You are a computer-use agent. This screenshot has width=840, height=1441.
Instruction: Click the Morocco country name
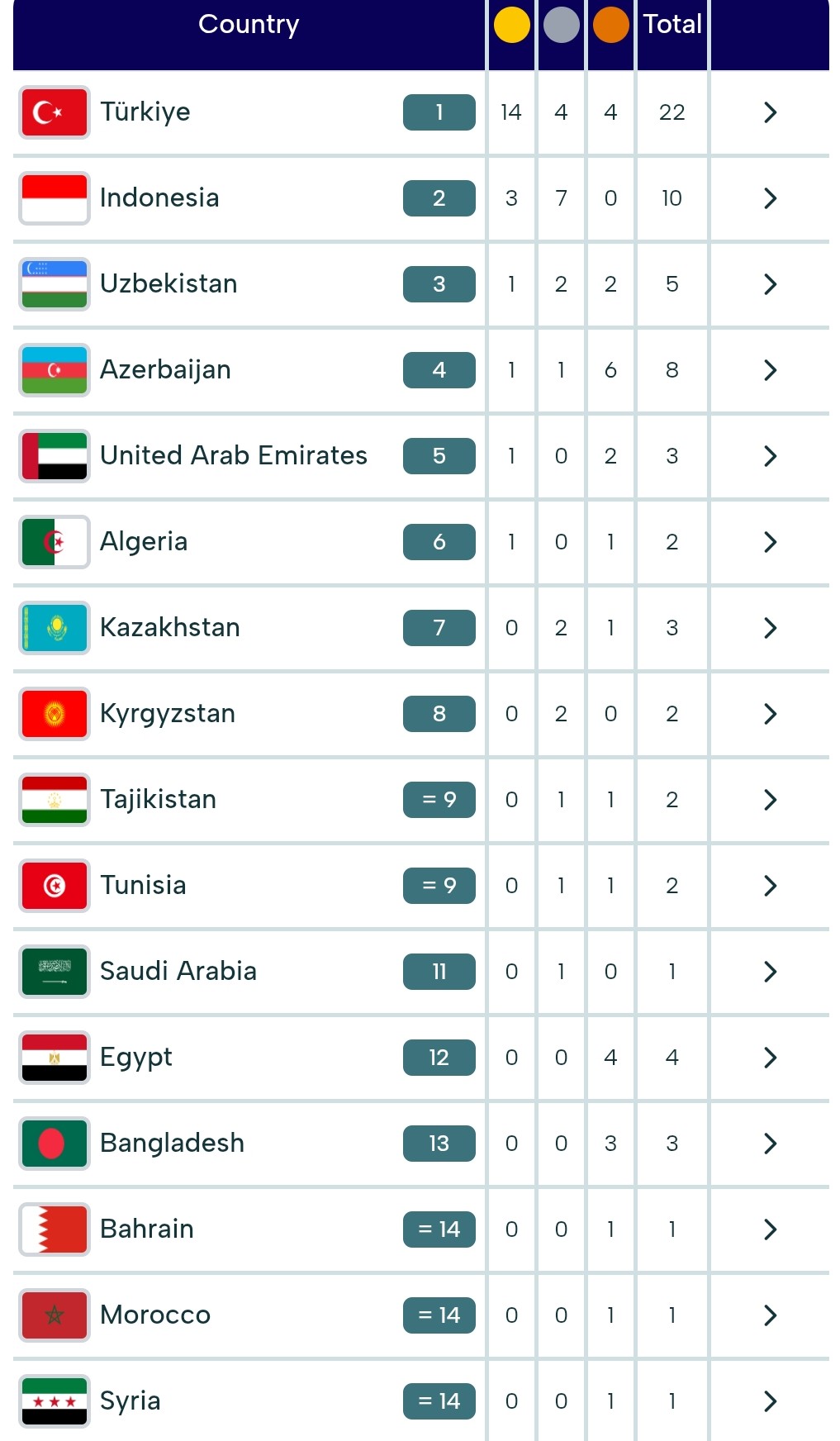click(155, 1315)
